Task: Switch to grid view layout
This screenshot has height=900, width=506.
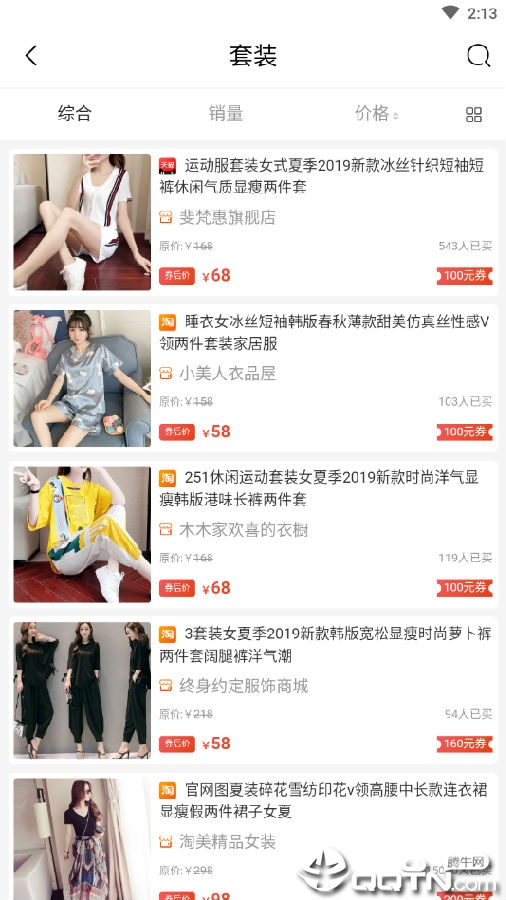Action: click(x=474, y=114)
